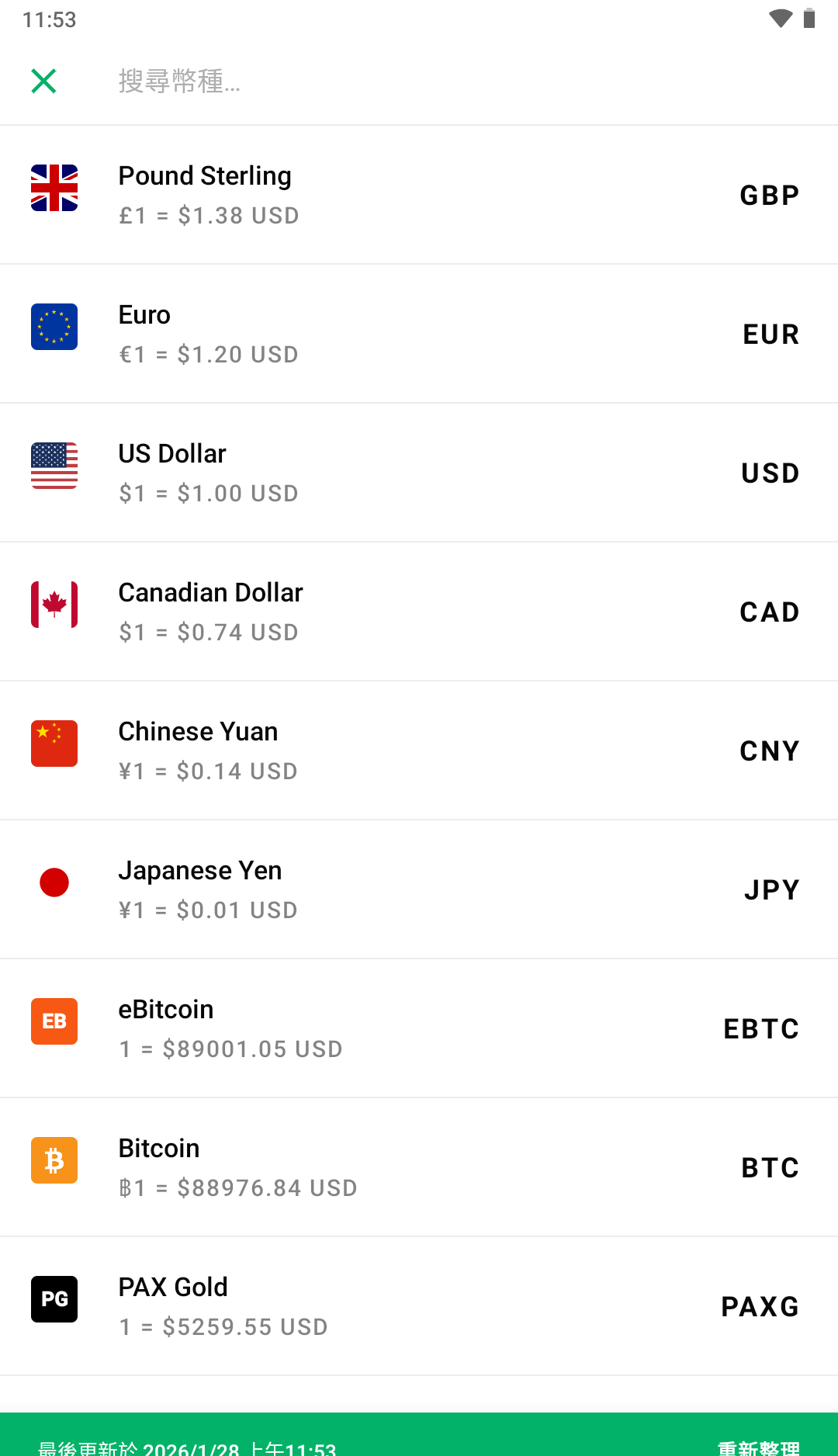Image resolution: width=838 pixels, height=1456 pixels.
Task: Select Pound Sterling GBP
Action: [419, 195]
